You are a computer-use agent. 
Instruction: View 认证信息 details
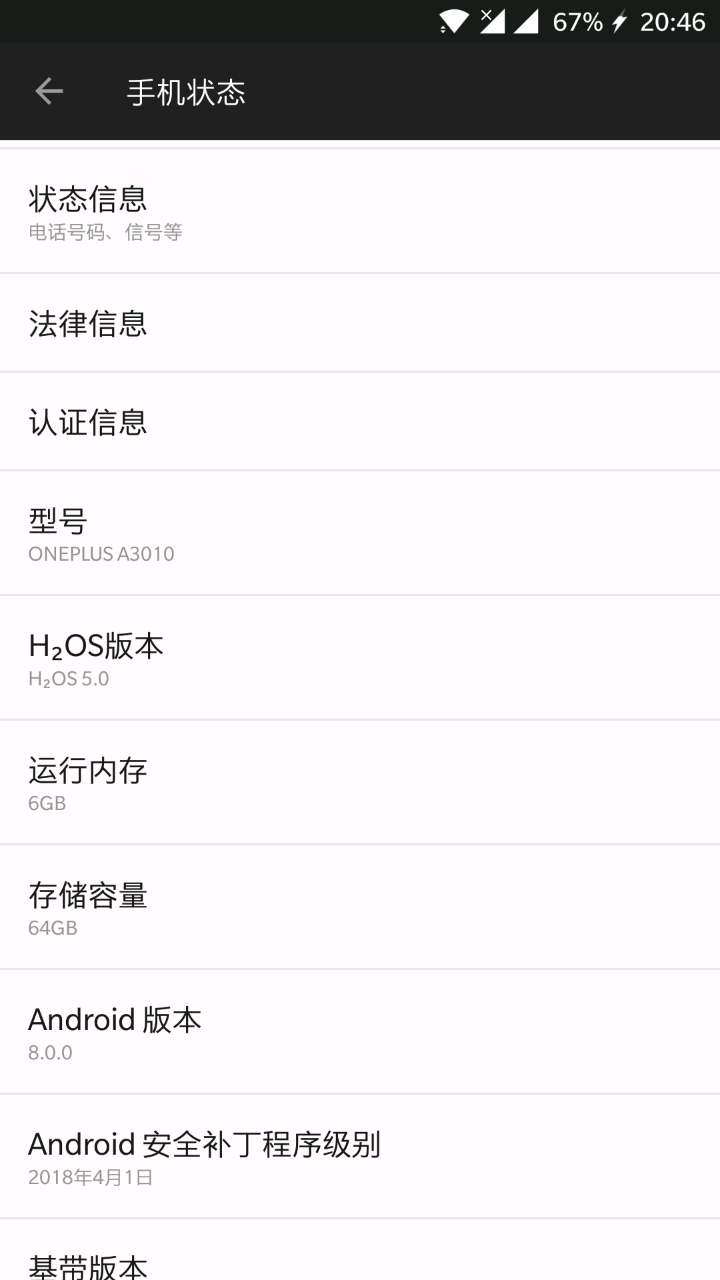(360, 421)
